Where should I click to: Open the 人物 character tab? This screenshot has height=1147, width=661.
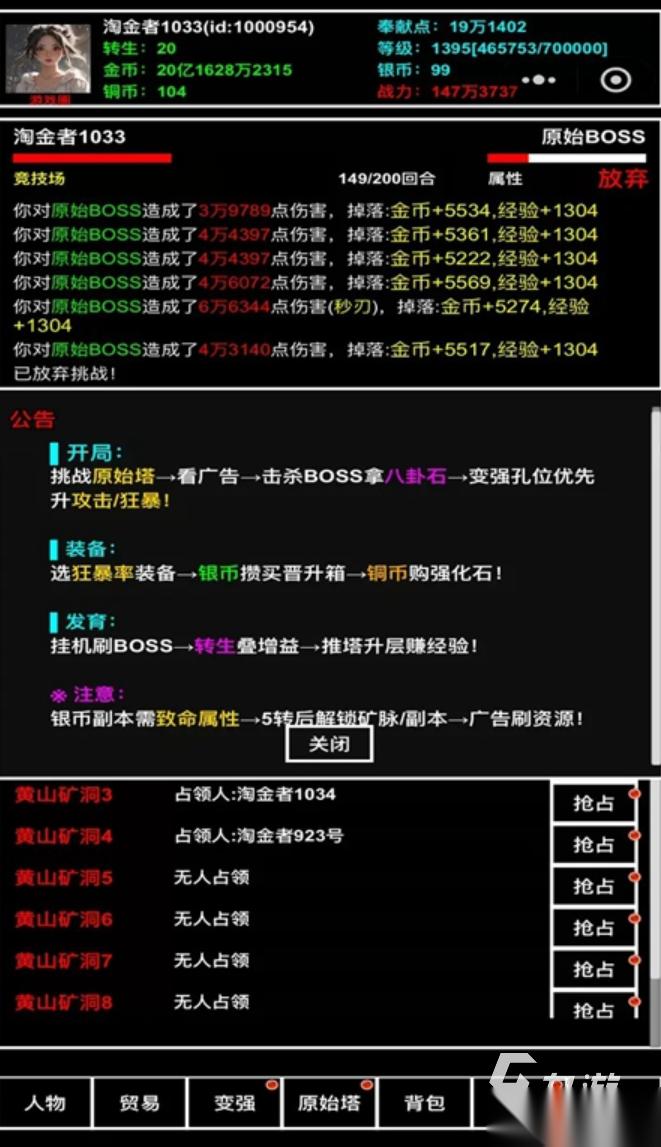tap(45, 1103)
